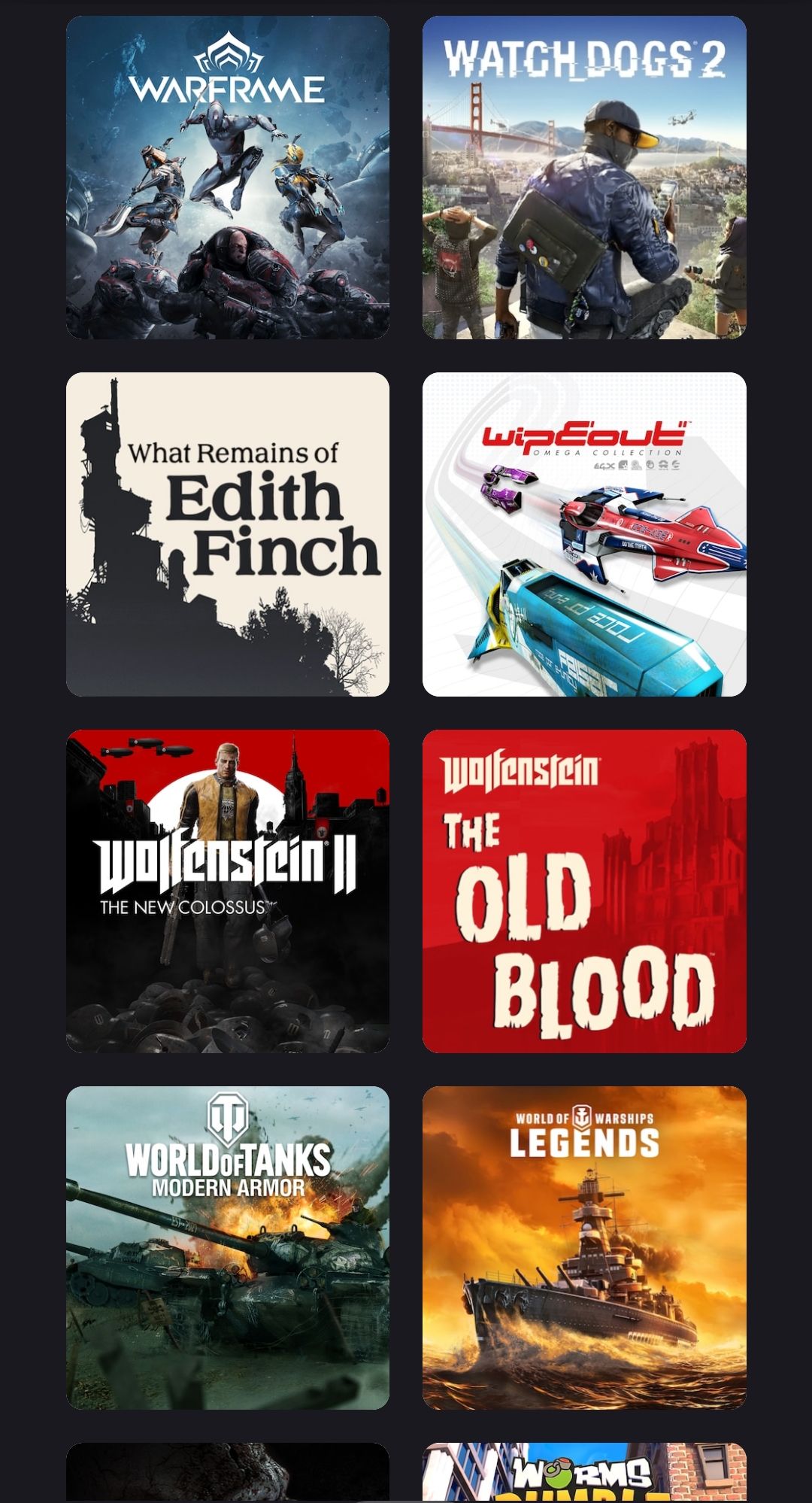Open the Warframe game tile
Screen dimensions: 812x1503
pos(228,178)
